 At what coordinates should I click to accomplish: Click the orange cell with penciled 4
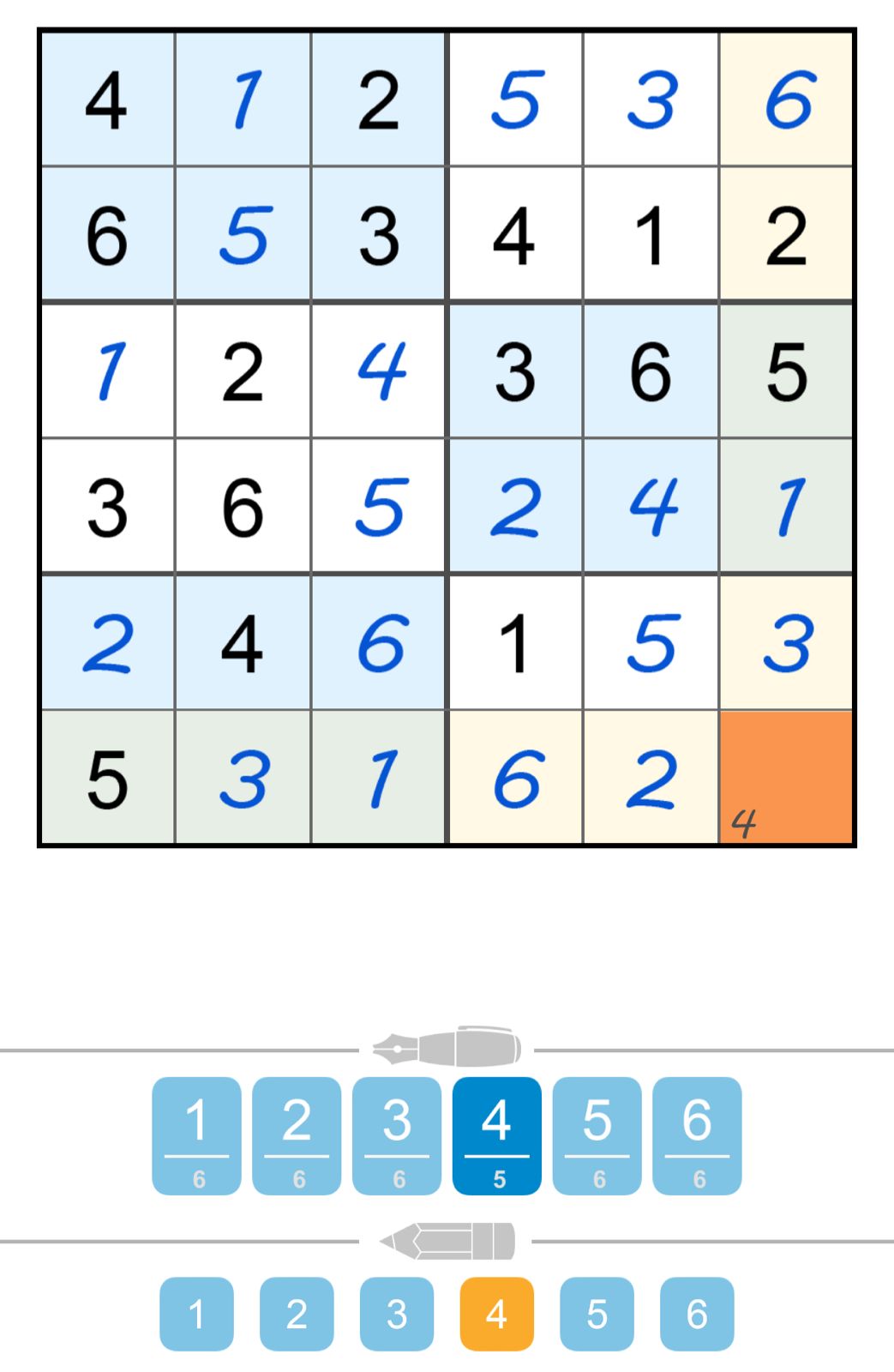click(785, 776)
